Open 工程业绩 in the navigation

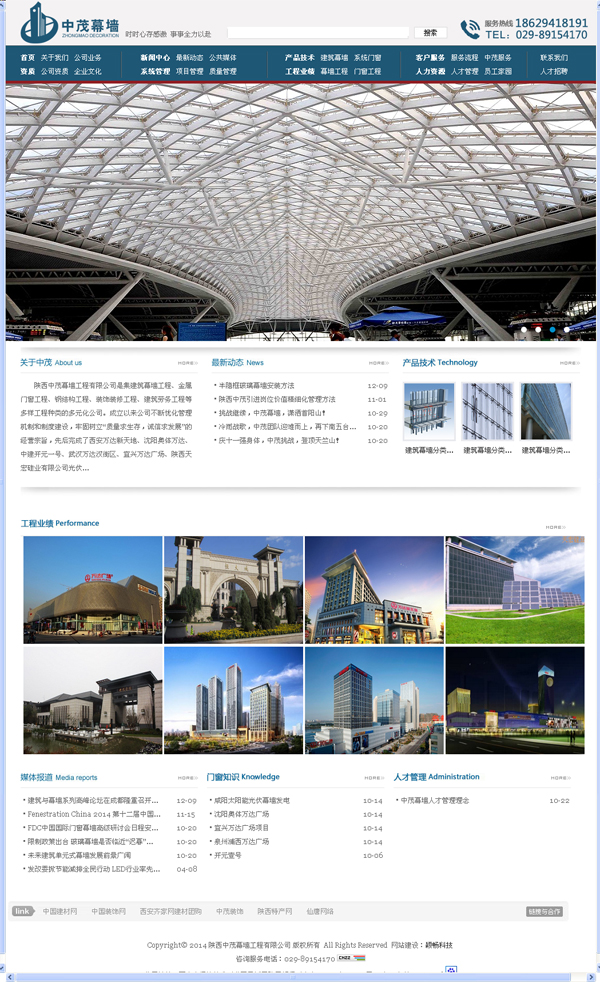coord(299,72)
